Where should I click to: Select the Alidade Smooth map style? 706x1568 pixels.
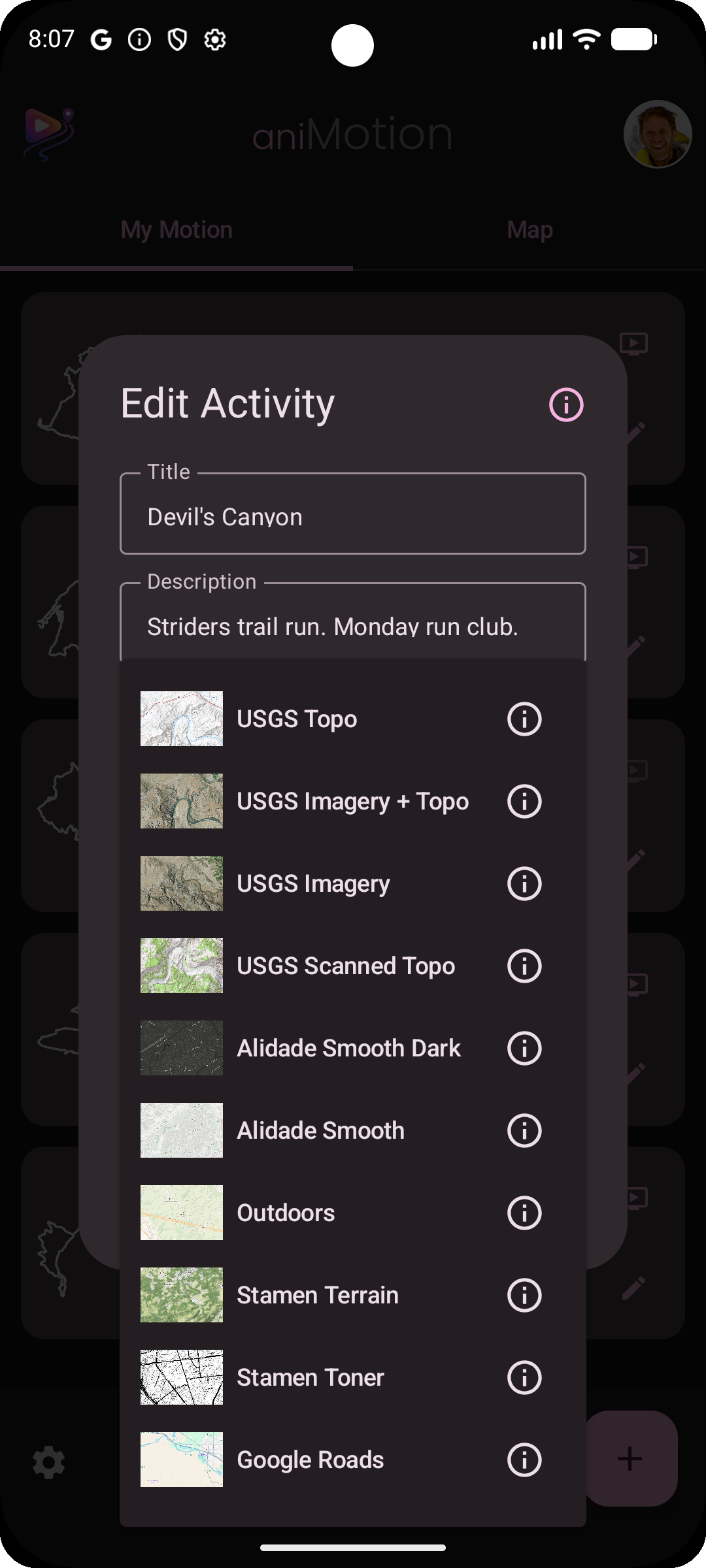click(320, 1130)
